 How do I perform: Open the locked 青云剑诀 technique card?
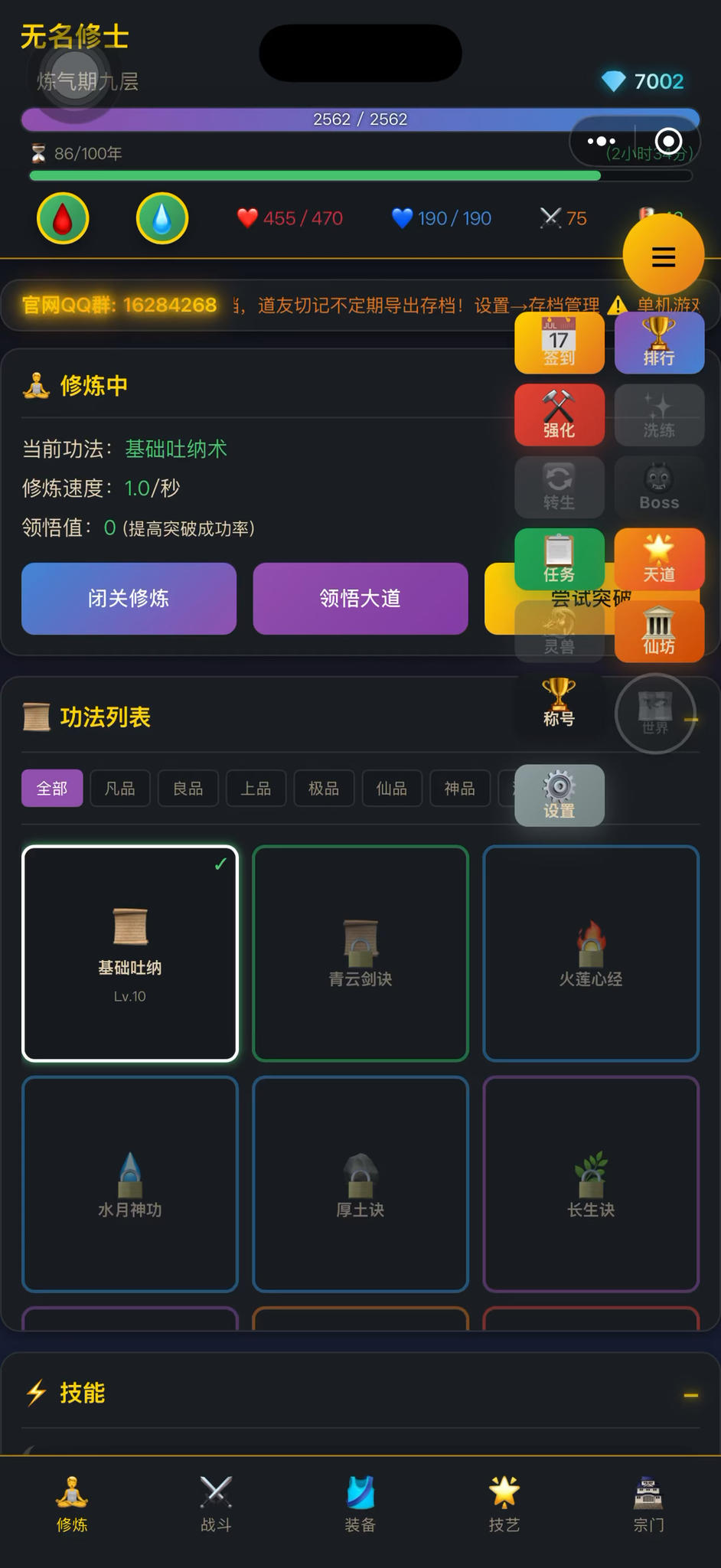tap(360, 953)
